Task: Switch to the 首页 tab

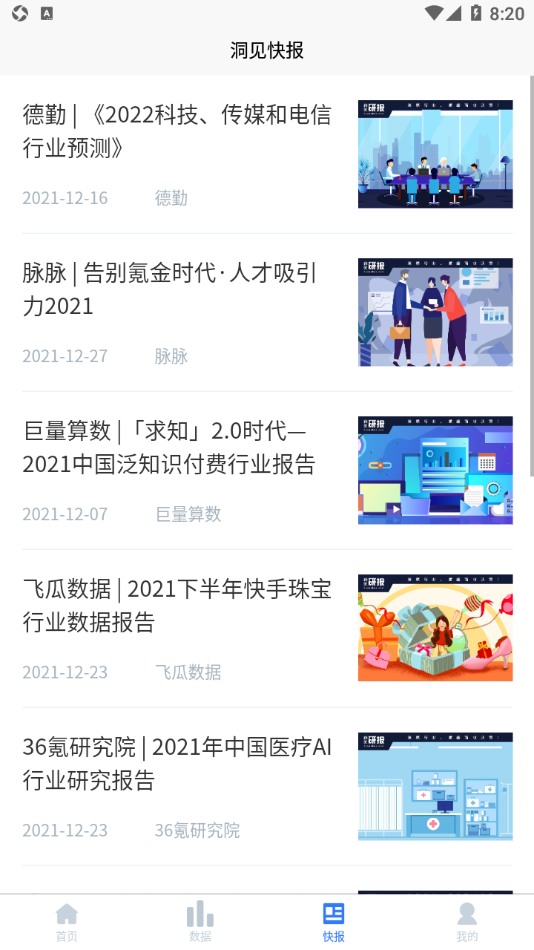Action: [x=67, y=922]
